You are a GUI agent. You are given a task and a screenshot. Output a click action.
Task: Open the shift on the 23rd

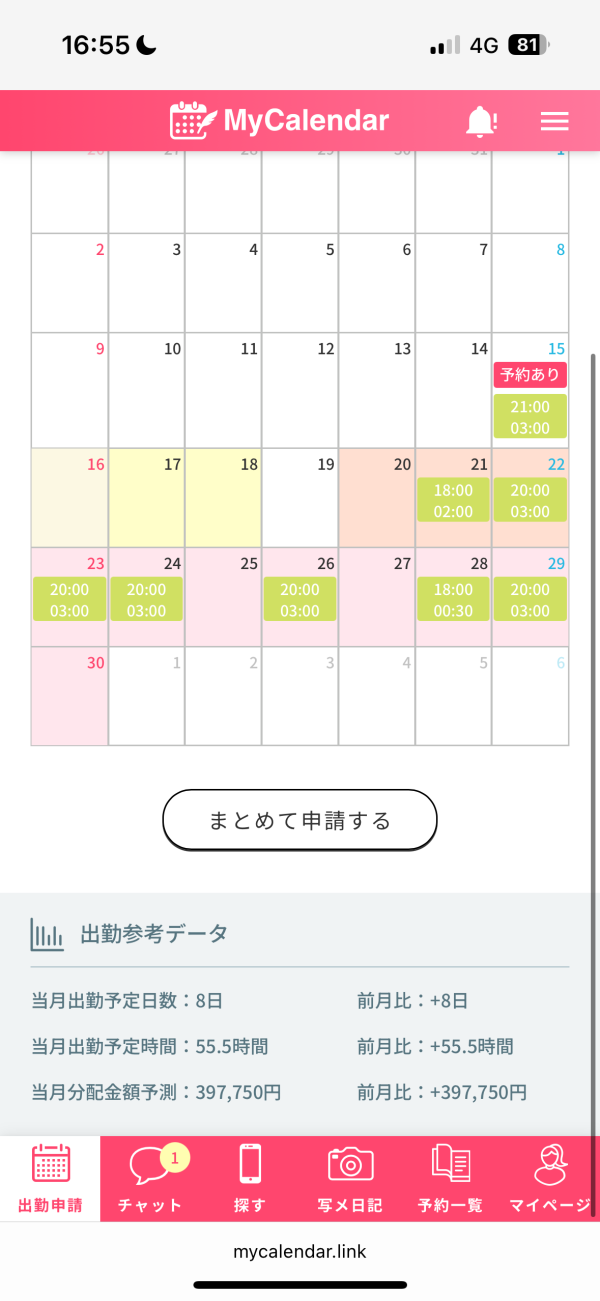pyautogui.click(x=70, y=599)
